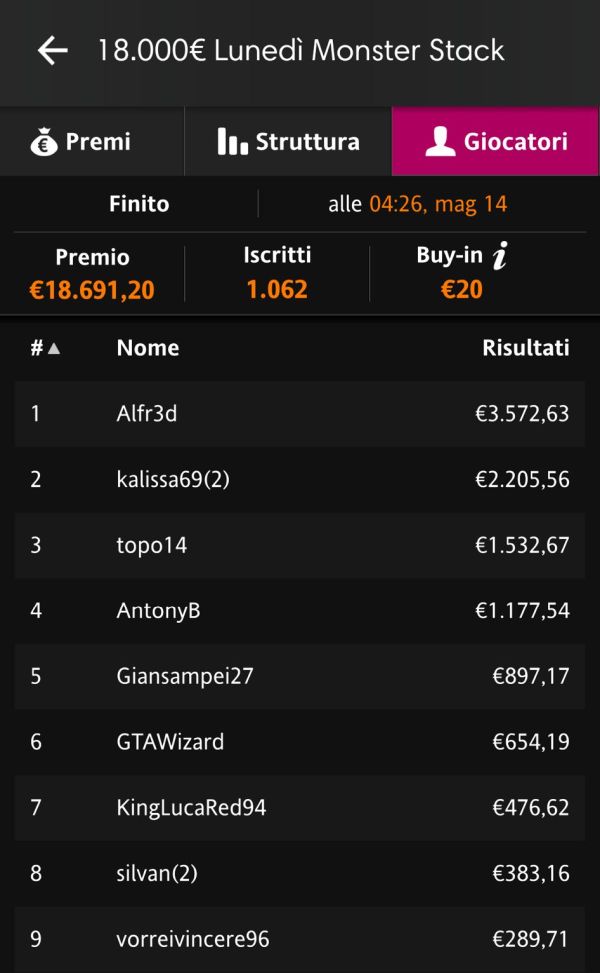Screen dimensions: 600x973
Task: Sort players by the # column
Action: [x=45, y=348]
